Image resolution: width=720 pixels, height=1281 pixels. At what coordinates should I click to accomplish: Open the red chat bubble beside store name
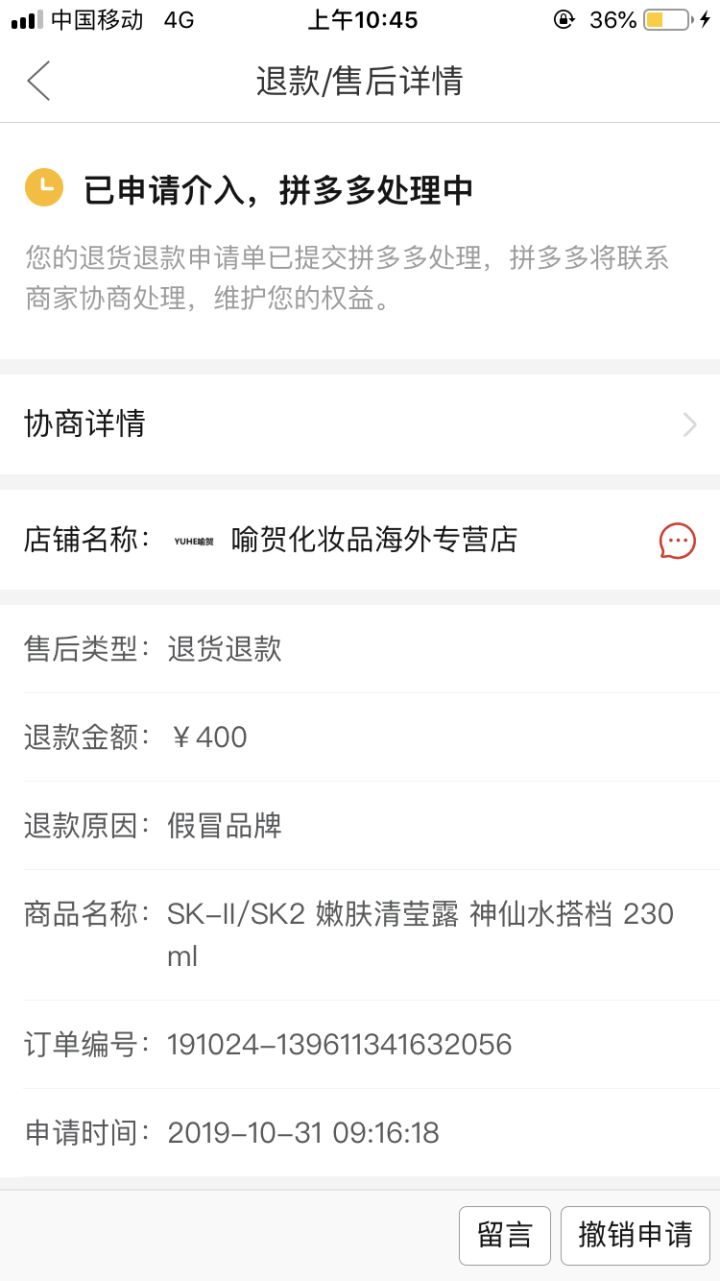[x=676, y=539]
